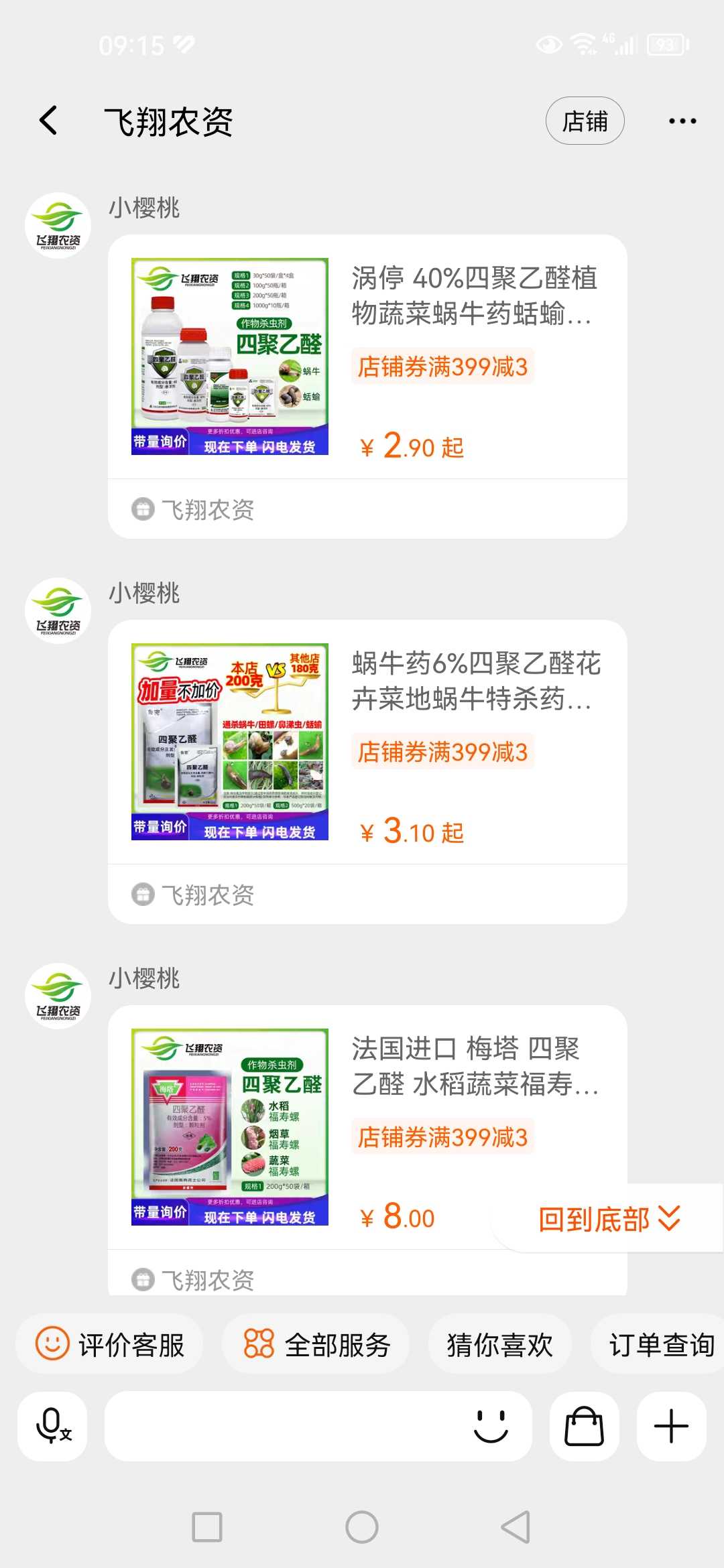
Task: Switch to voice input microphone
Action: (52, 1426)
